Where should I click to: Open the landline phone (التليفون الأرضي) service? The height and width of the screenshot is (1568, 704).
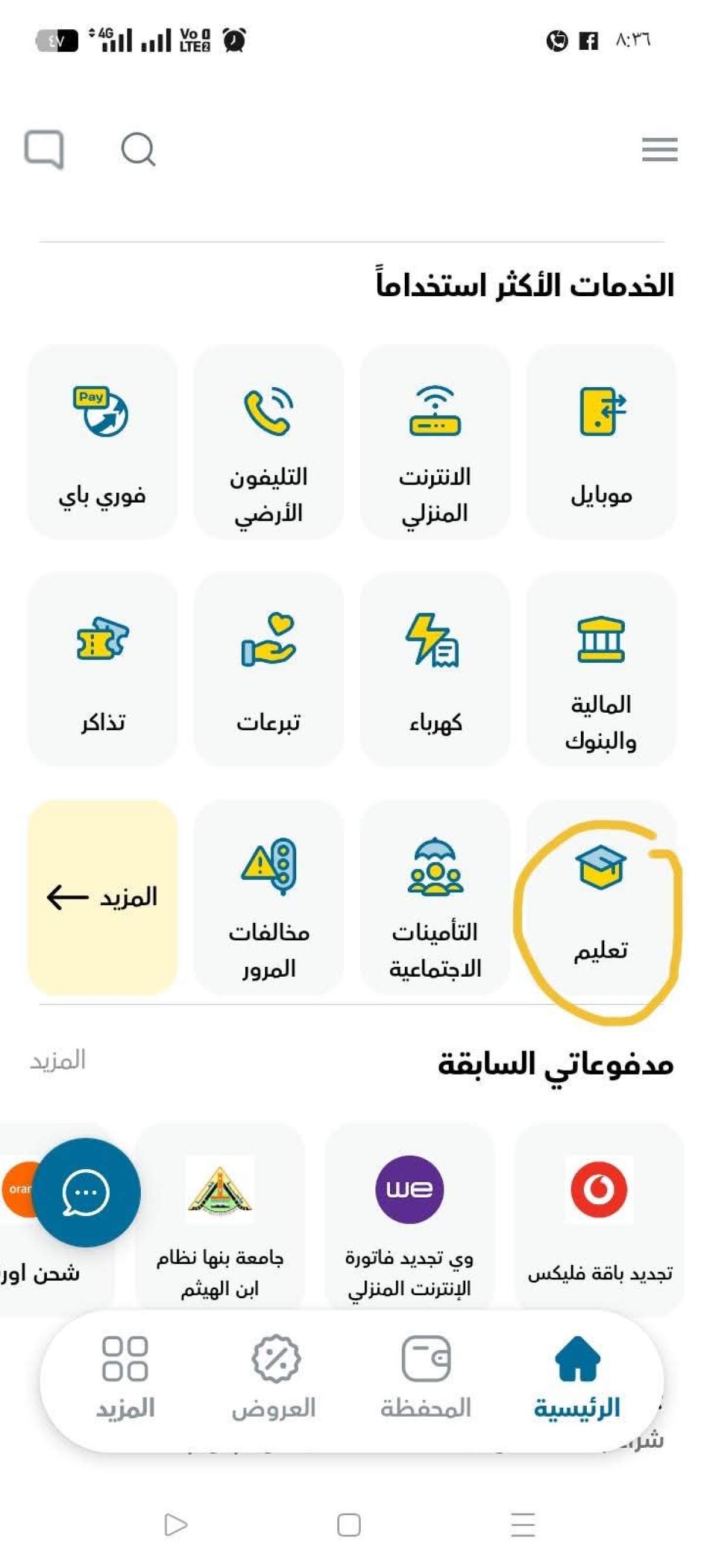point(268,438)
